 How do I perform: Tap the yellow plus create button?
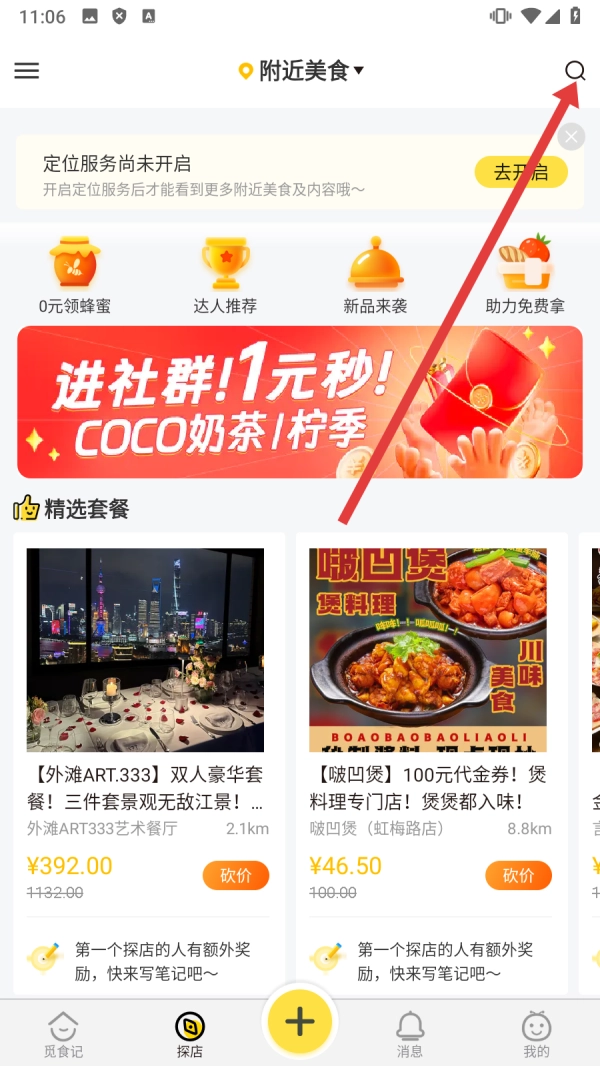click(x=299, y=1021)
